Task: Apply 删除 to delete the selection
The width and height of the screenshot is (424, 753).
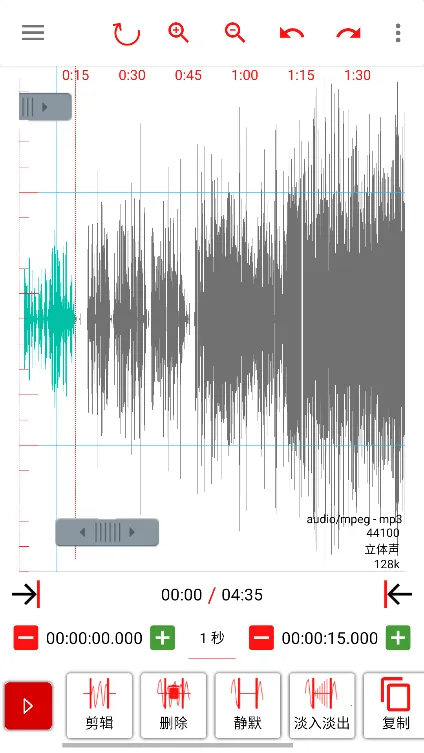Action: point(173,705)
